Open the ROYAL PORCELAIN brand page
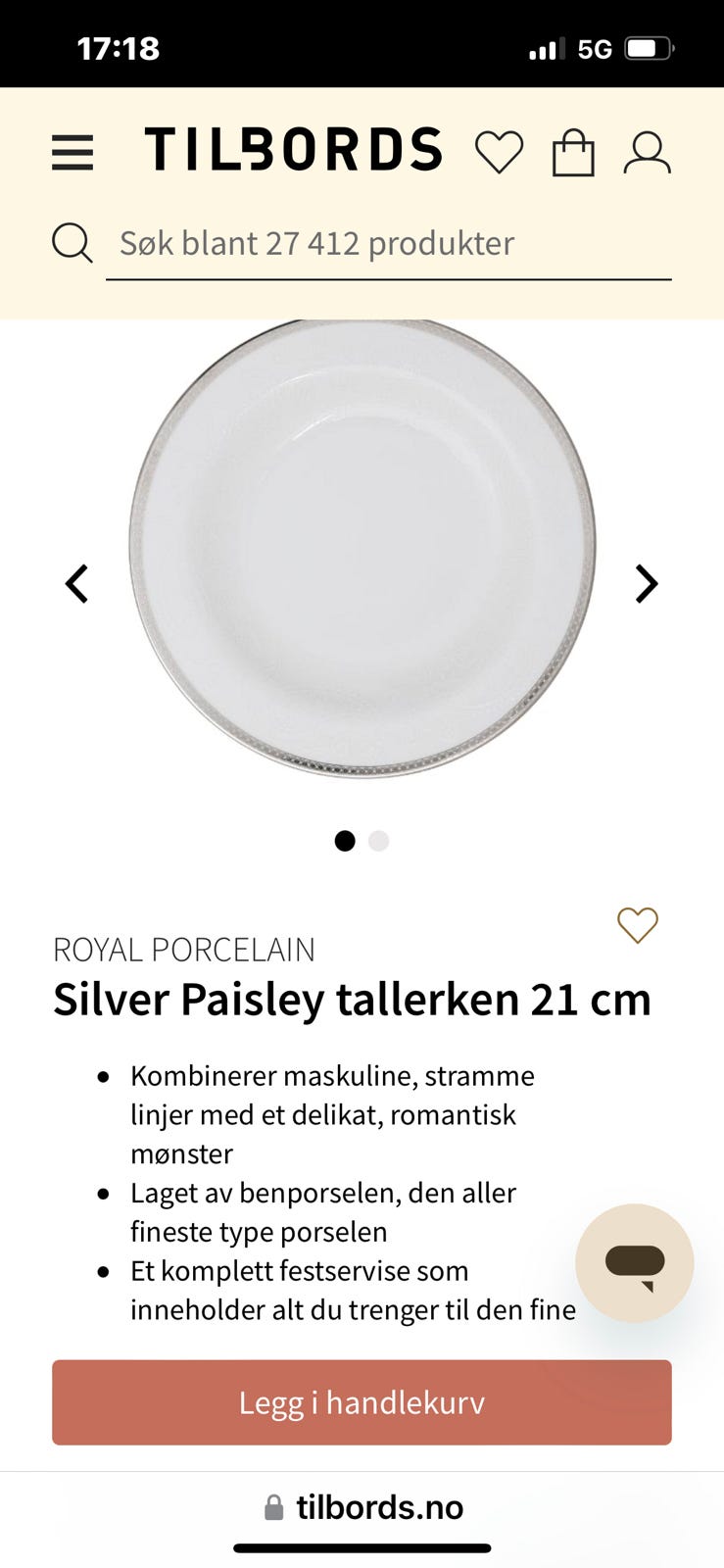Screen dimensions: 724x1568 tap(183, 949)
